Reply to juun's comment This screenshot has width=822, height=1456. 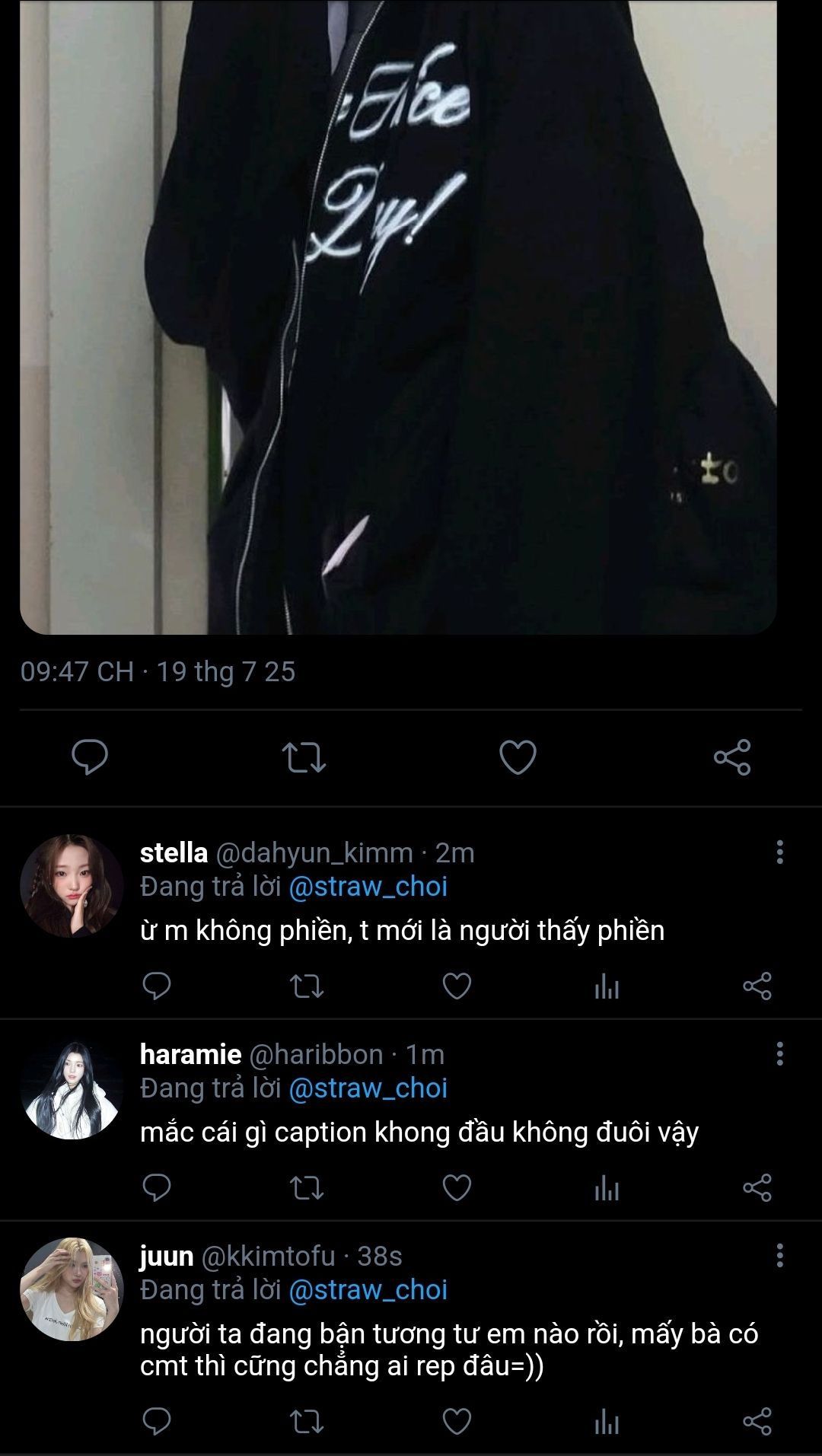157,1422
